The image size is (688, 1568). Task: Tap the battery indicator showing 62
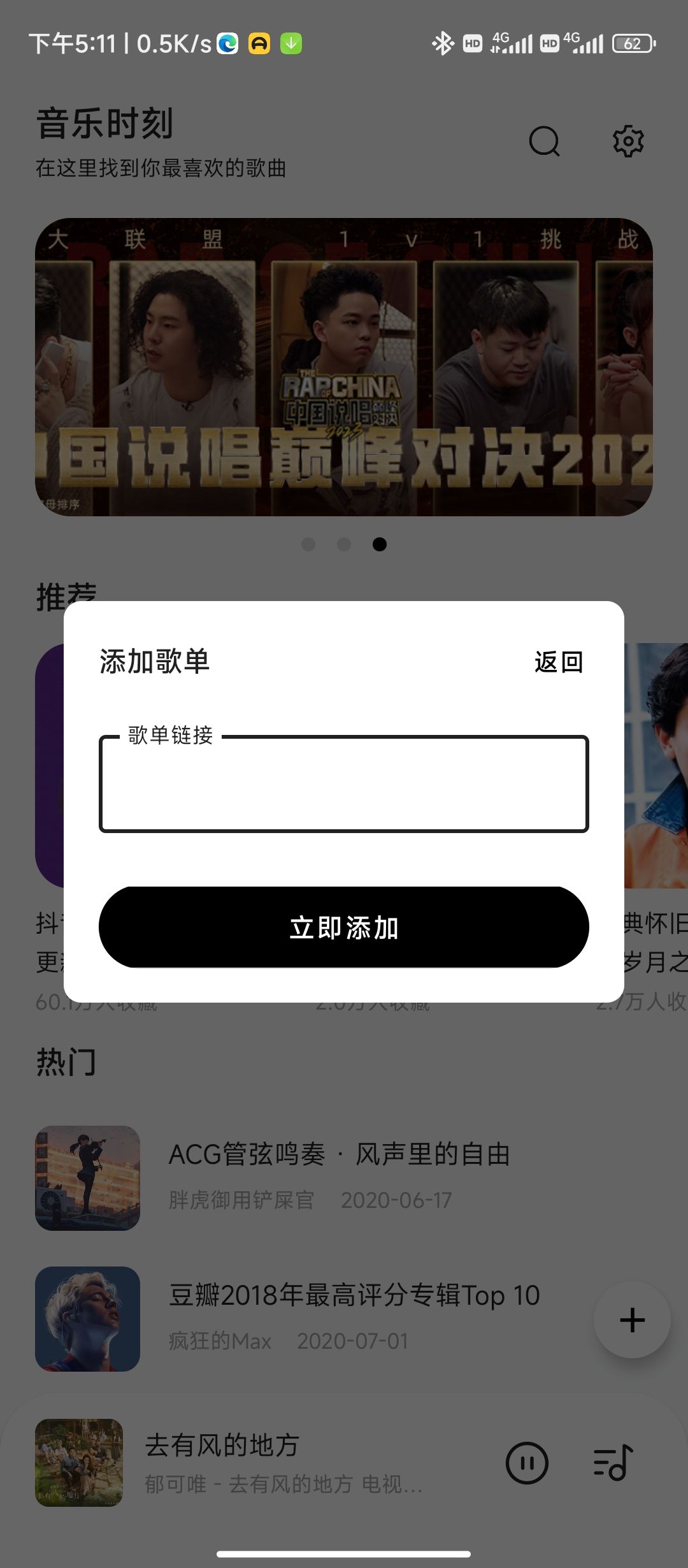pos(633,43)
